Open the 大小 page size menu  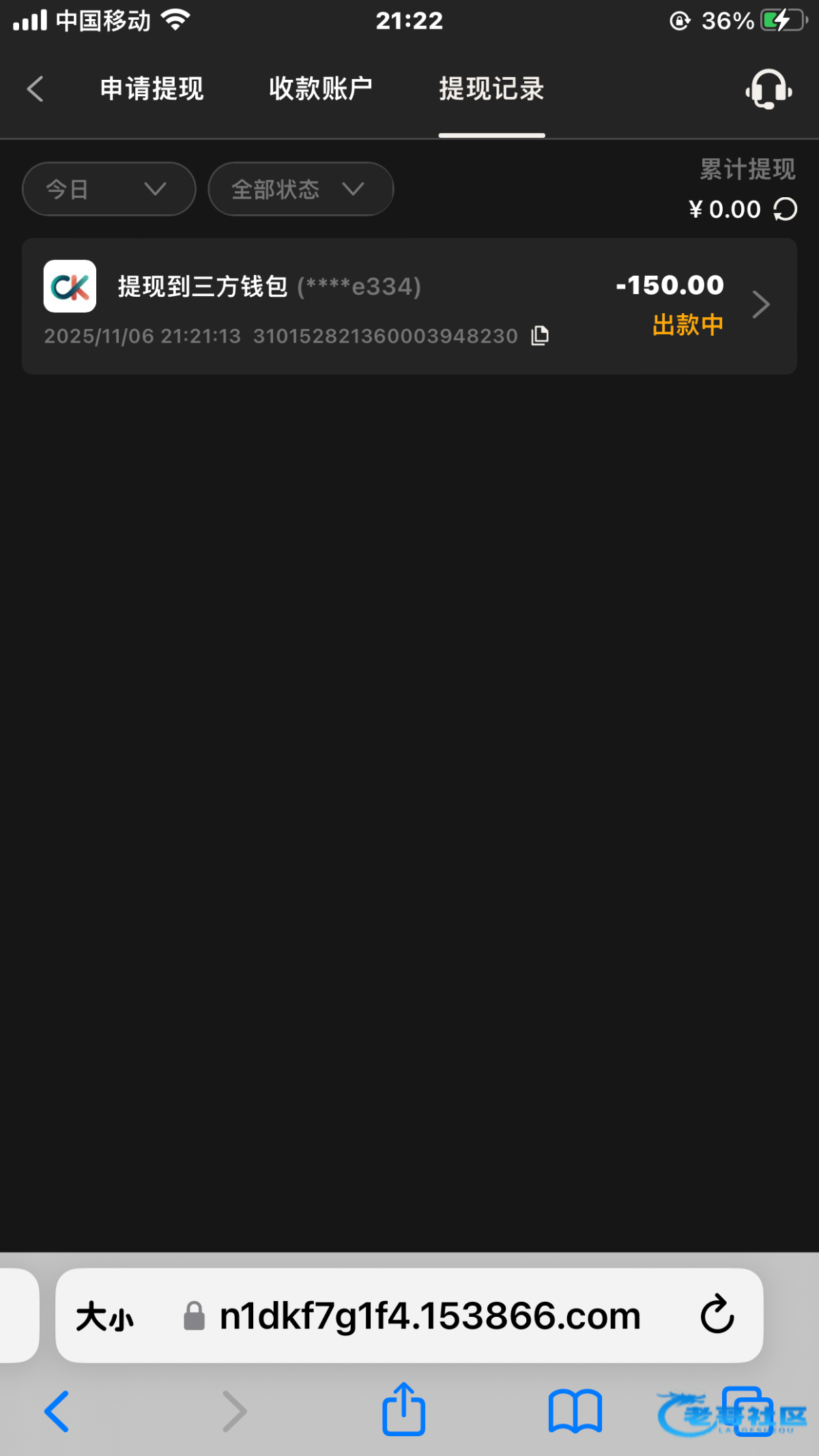[104, 1316]
